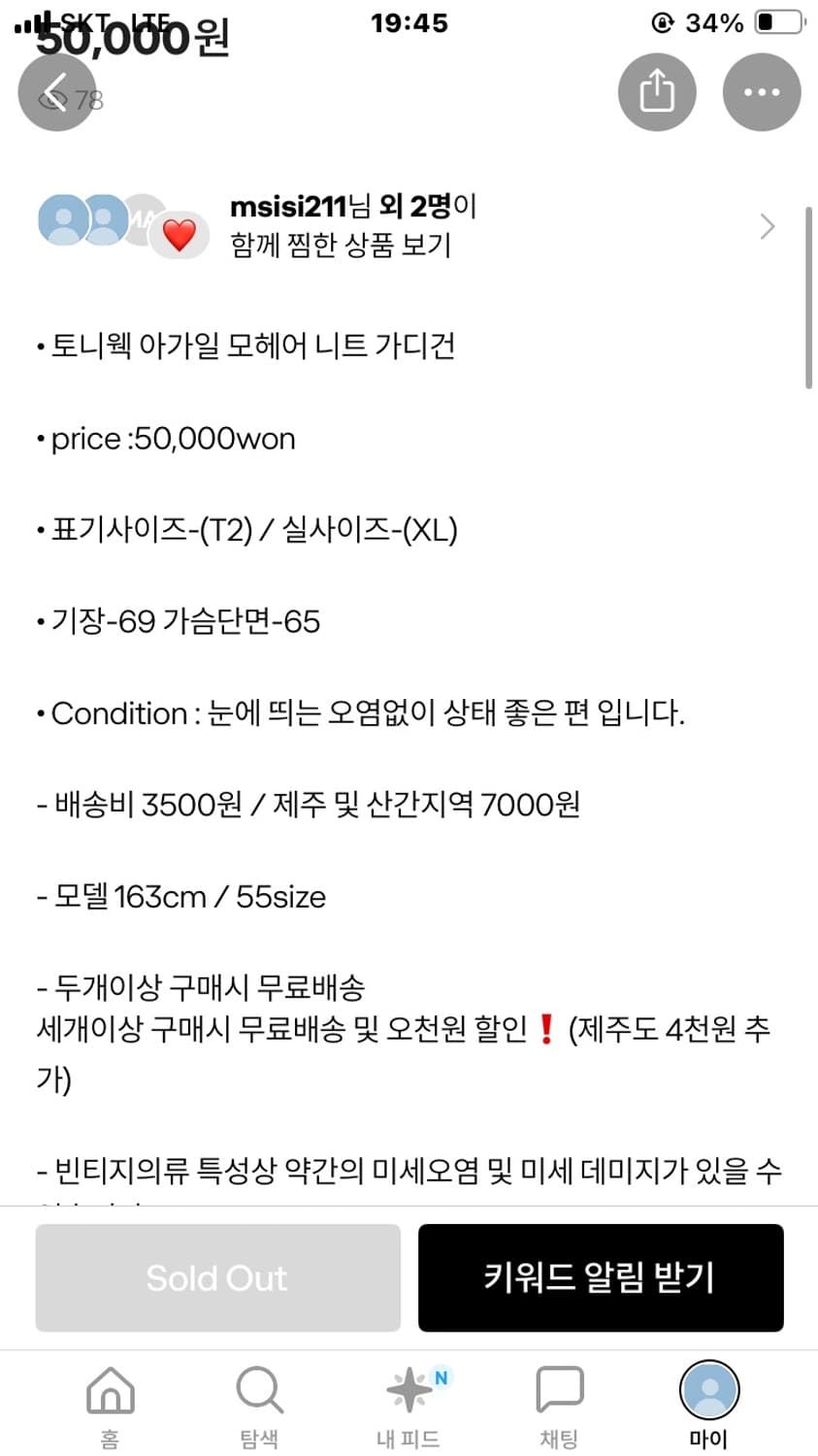This screenshot has width=818, height=1456.
Task: Tap the back arrow icon
Action: coord(55,91)
